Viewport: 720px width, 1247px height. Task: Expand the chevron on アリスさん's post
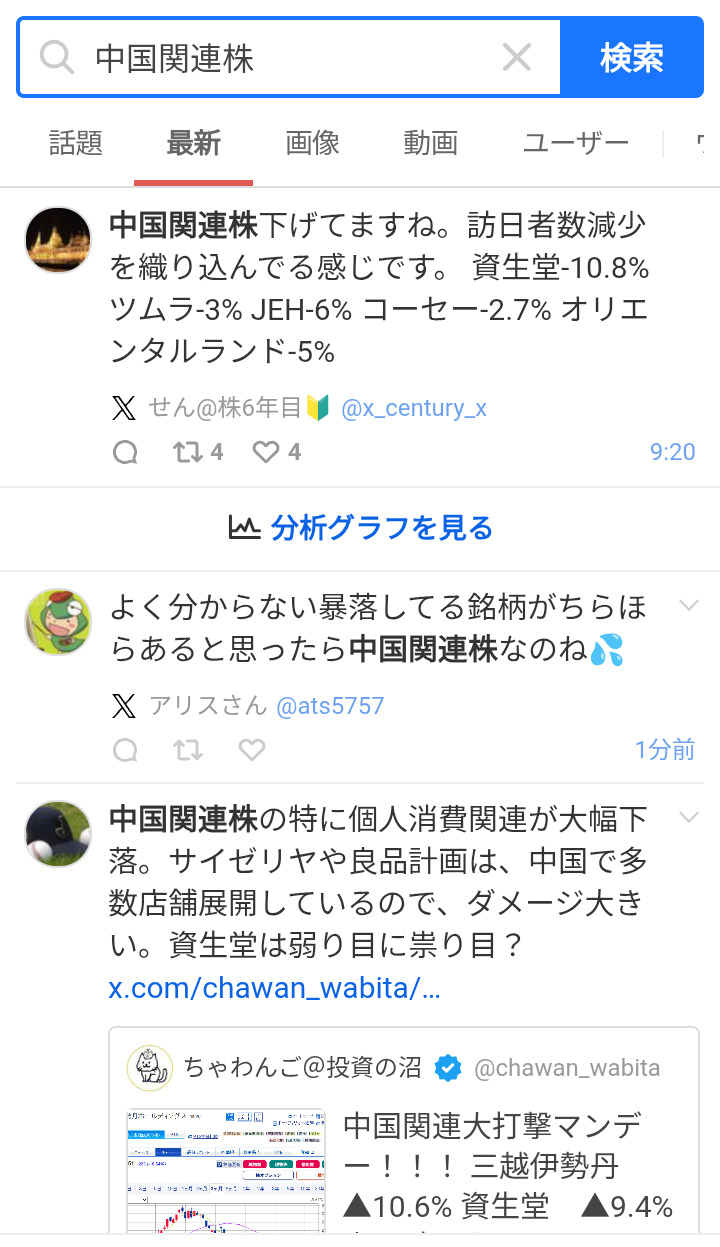pyautogui.click(x=689, y=605)
